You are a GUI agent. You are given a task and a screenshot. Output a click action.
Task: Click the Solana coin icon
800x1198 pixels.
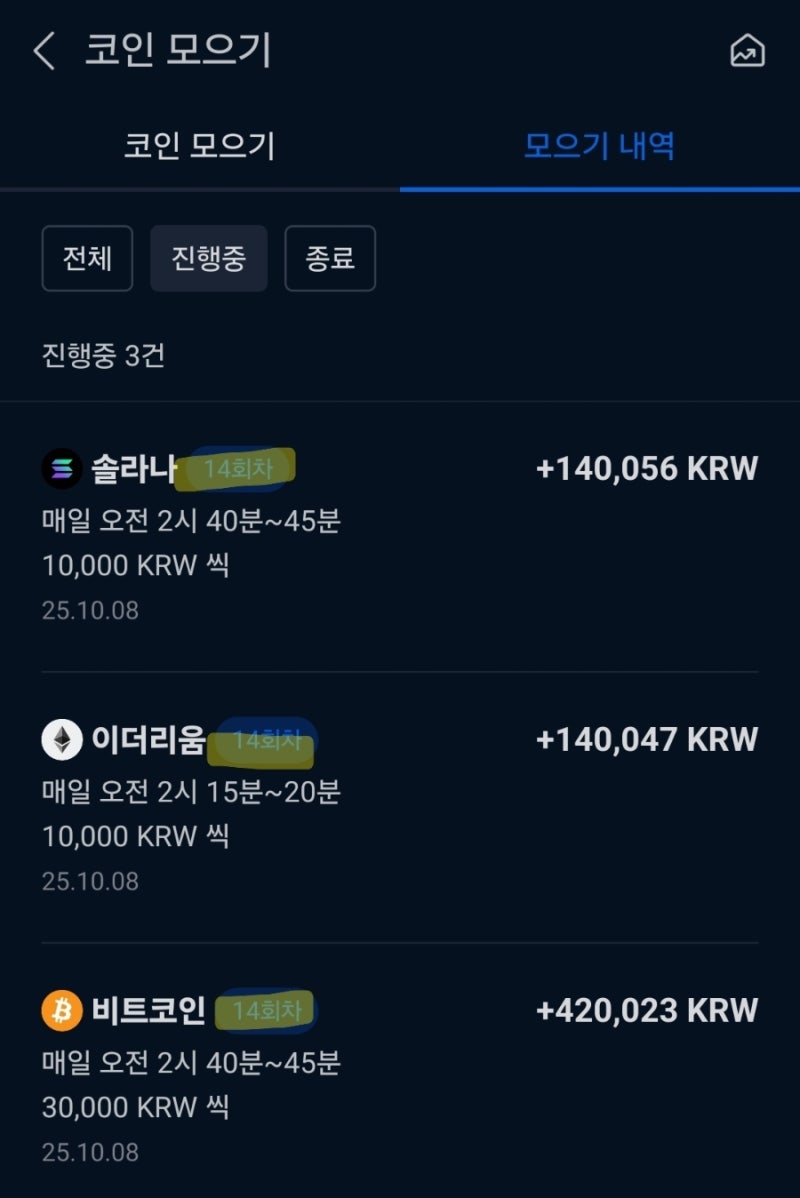pos(60,467)
